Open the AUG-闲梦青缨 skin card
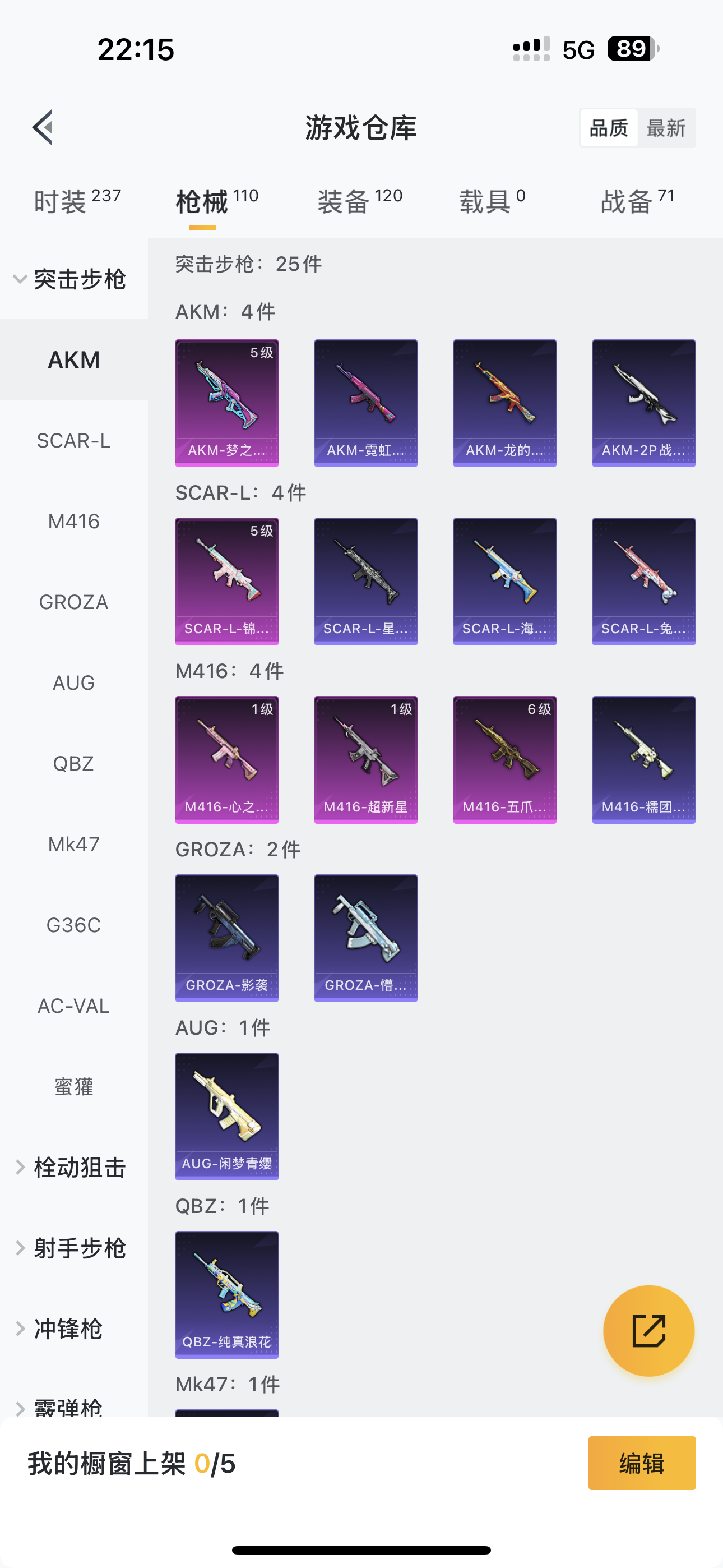This screenshot has width=723, height=1568. tap(226, 1117)
